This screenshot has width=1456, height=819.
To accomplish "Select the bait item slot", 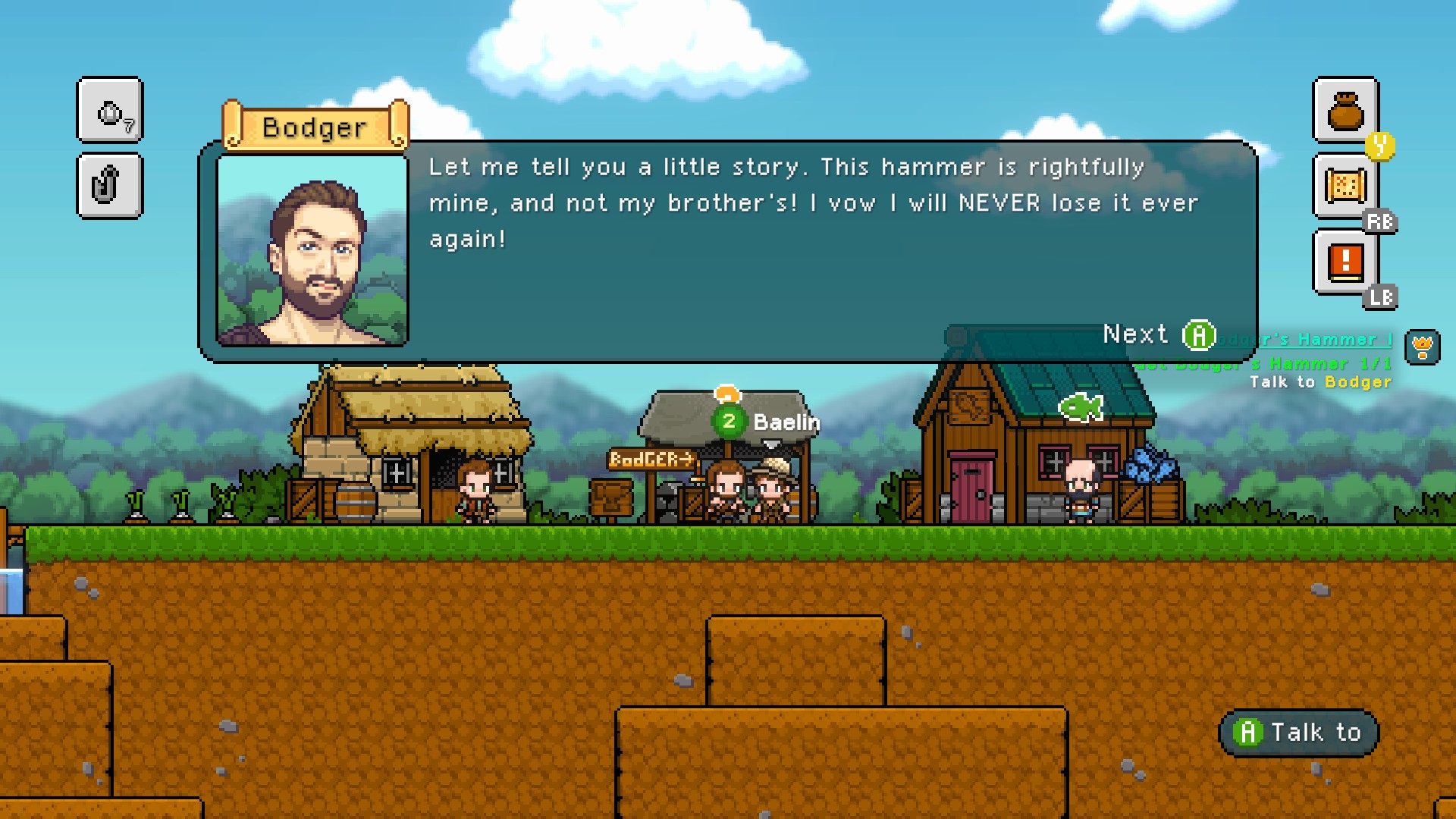I will click(110, 111).
